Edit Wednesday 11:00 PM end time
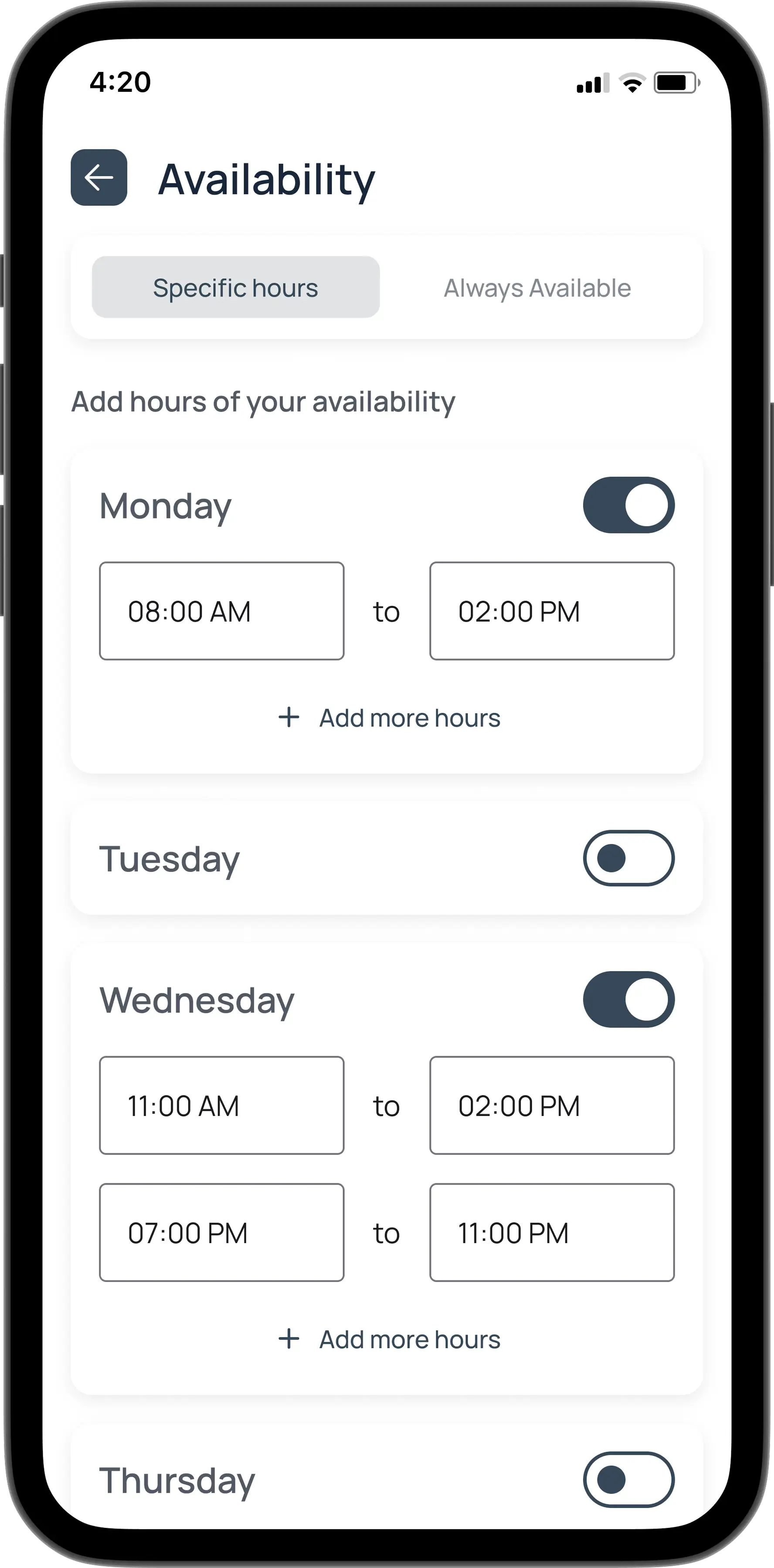 click(552, 1233)
